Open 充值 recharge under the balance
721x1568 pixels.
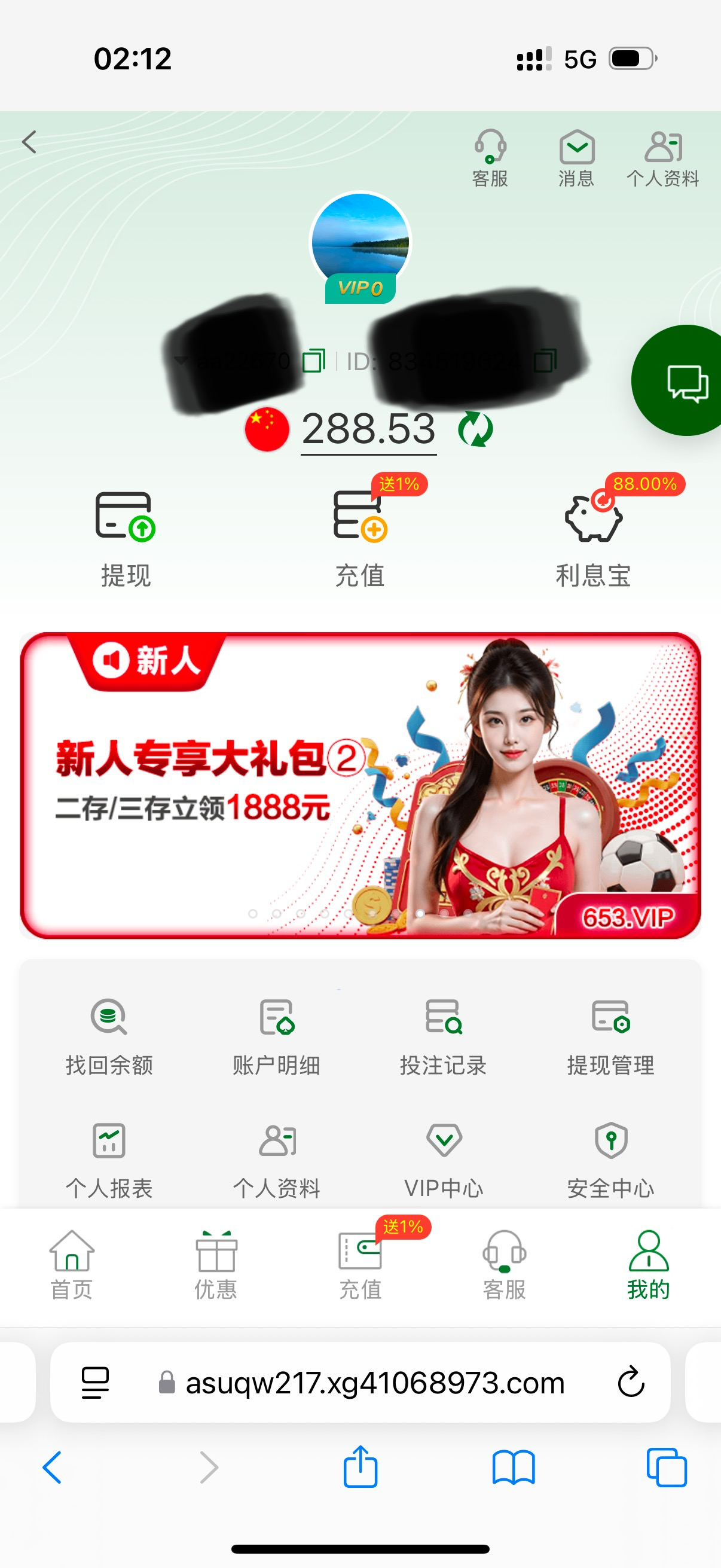[x=360, y=539]
